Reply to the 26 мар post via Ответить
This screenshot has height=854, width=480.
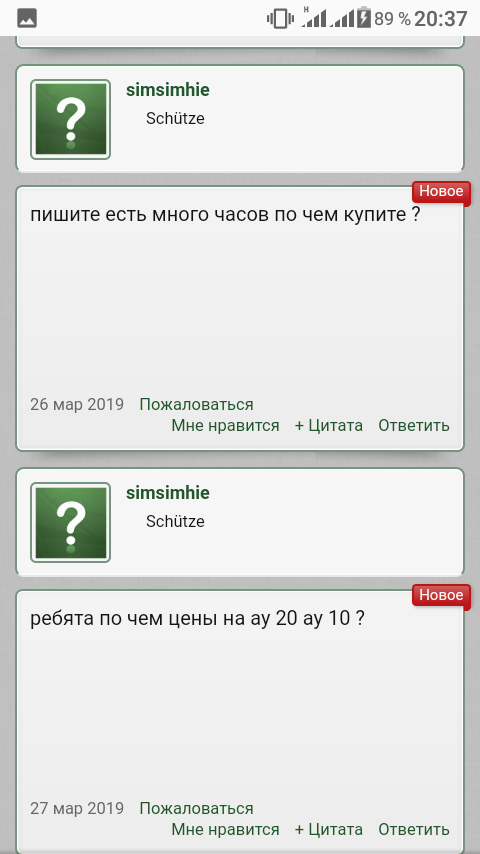coord(414,425)
